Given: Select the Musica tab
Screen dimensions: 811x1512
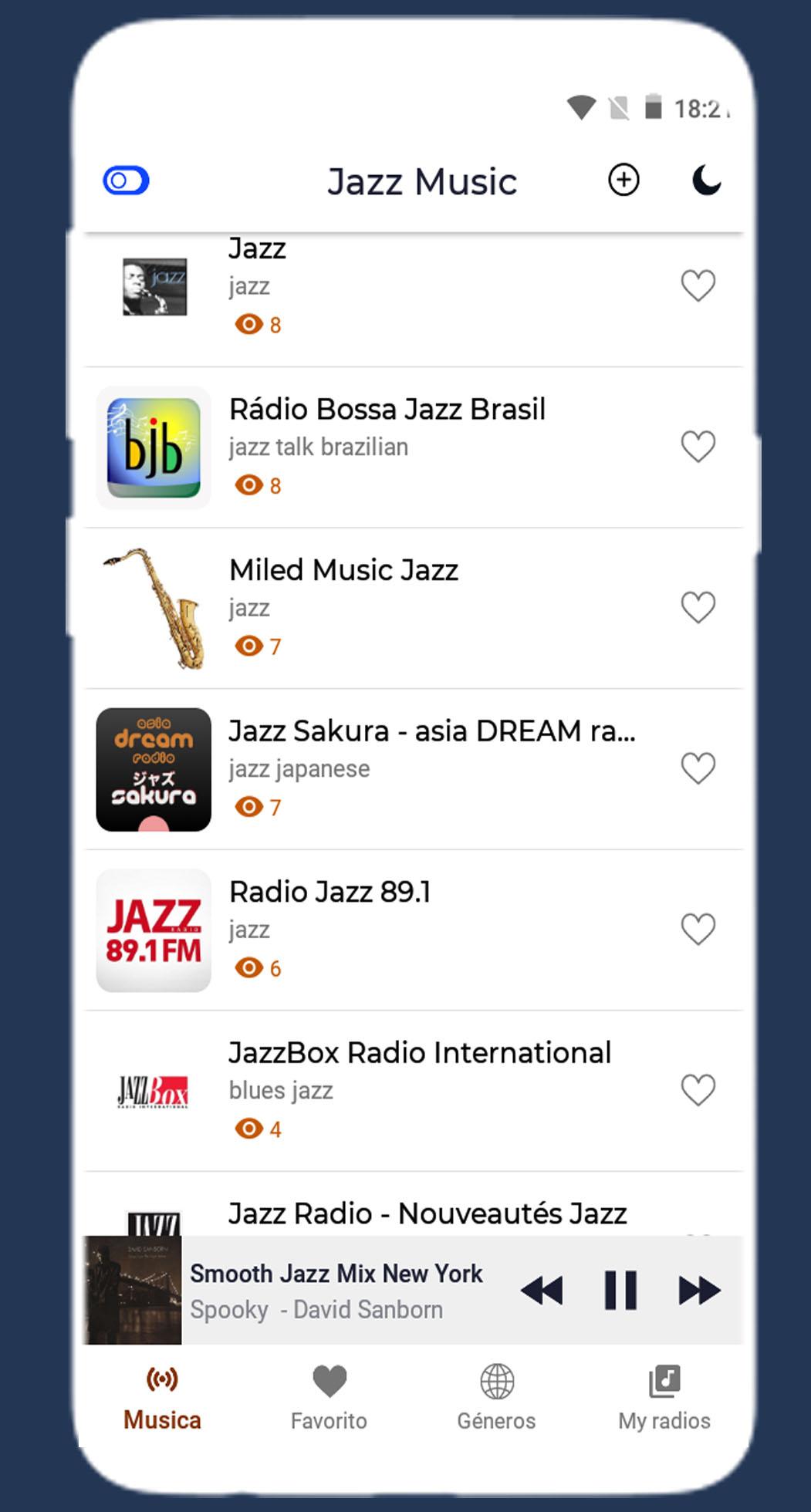Looking at the screenshot, I should tap(162, 1397).
